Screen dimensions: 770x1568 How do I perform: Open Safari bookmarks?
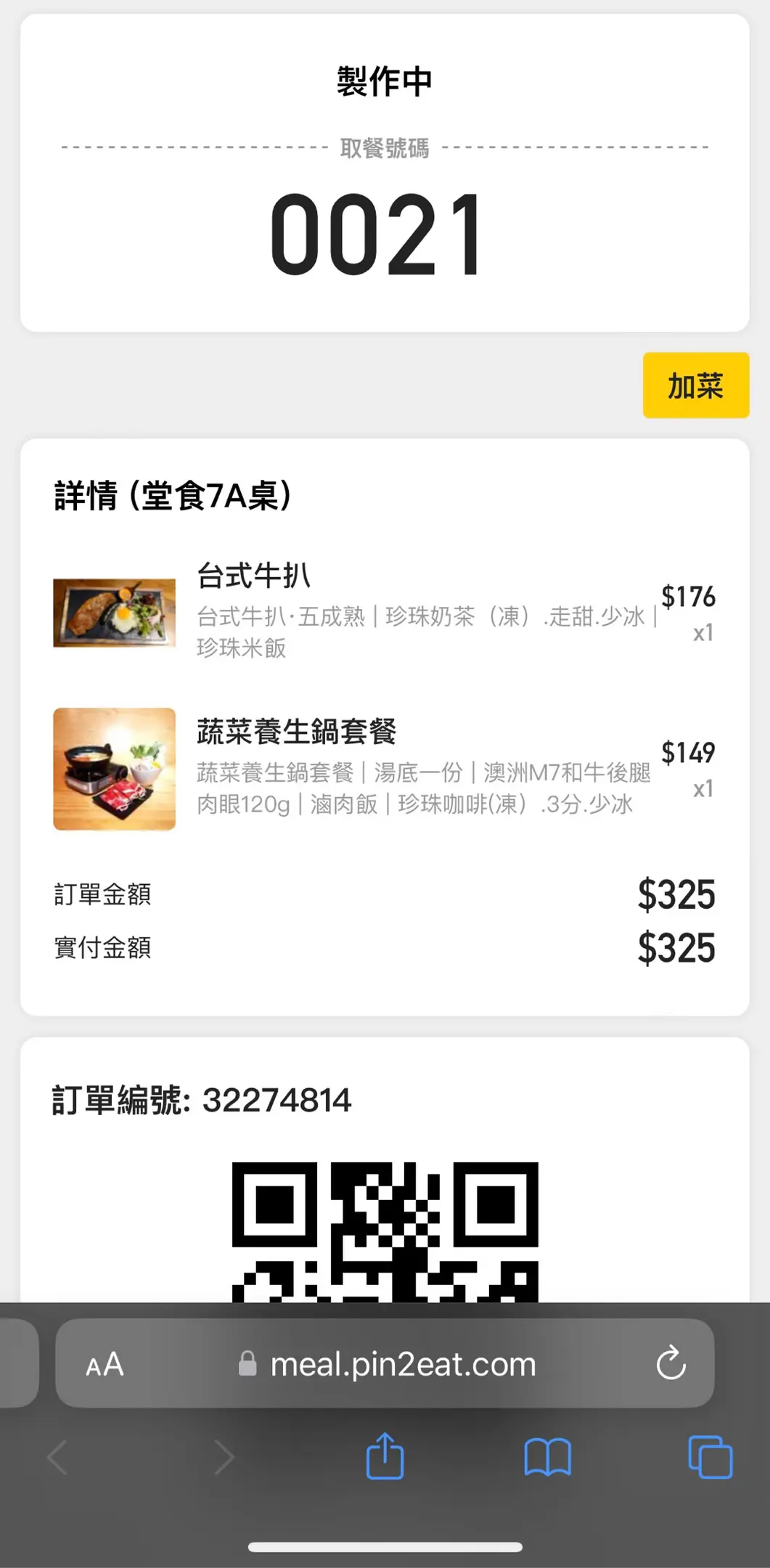tap(547, 1457)
